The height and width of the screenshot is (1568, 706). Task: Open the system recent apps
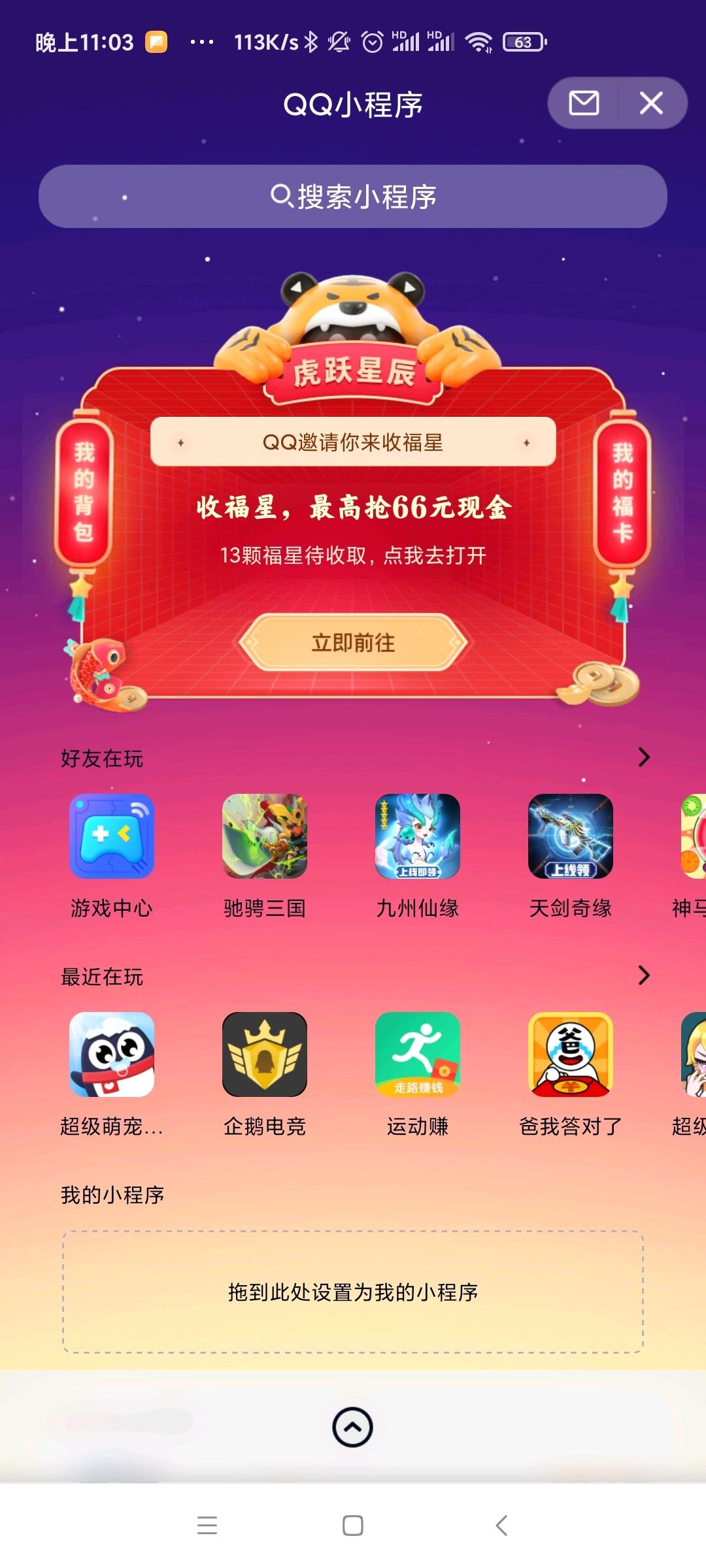[207, 1526]
